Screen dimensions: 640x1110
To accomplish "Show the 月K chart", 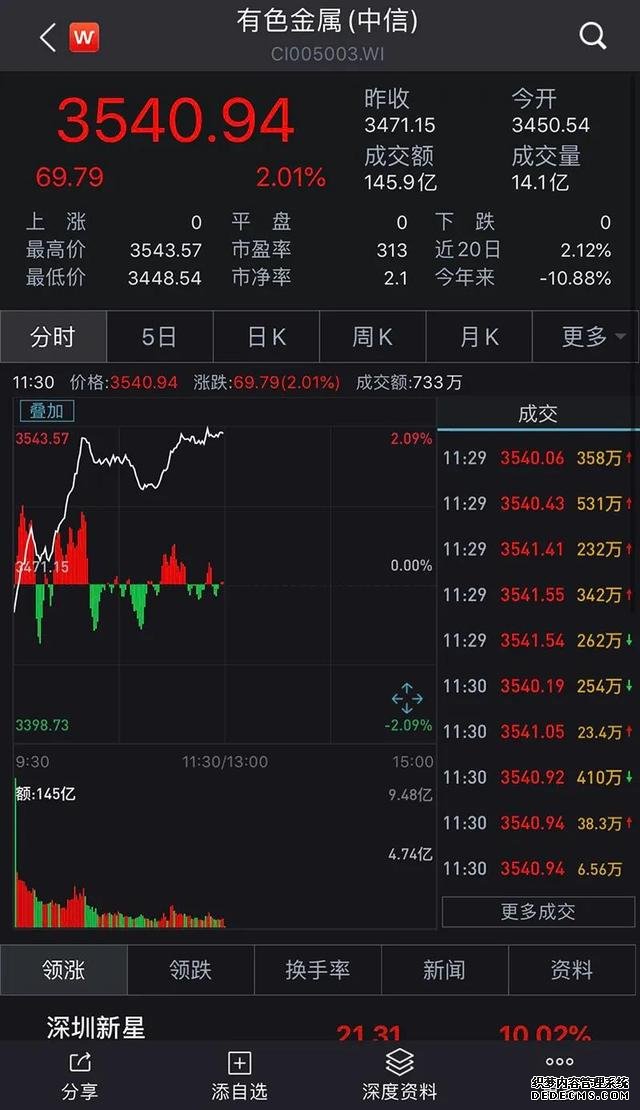I will 479,337.
